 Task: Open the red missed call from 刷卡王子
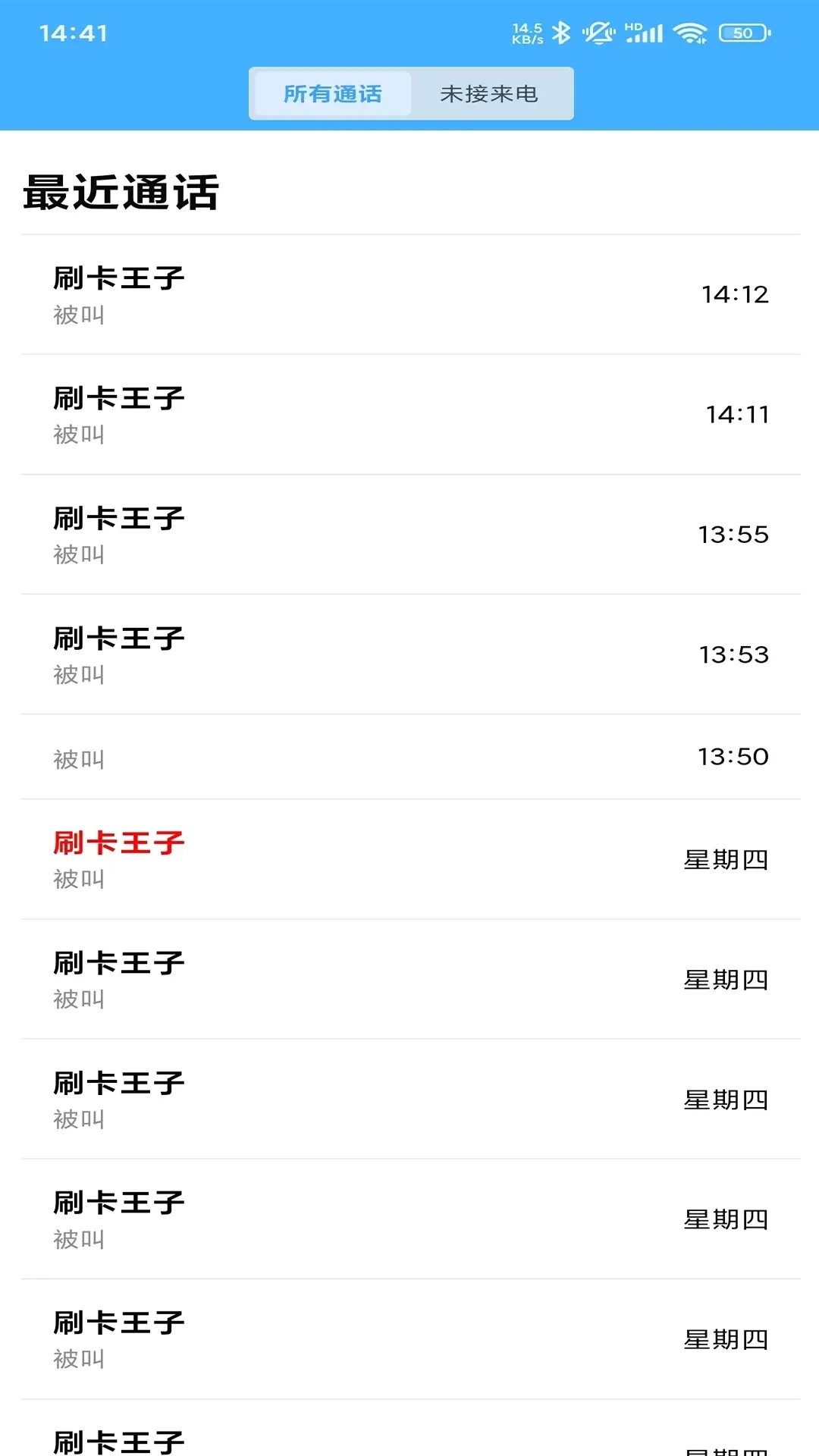409,858
